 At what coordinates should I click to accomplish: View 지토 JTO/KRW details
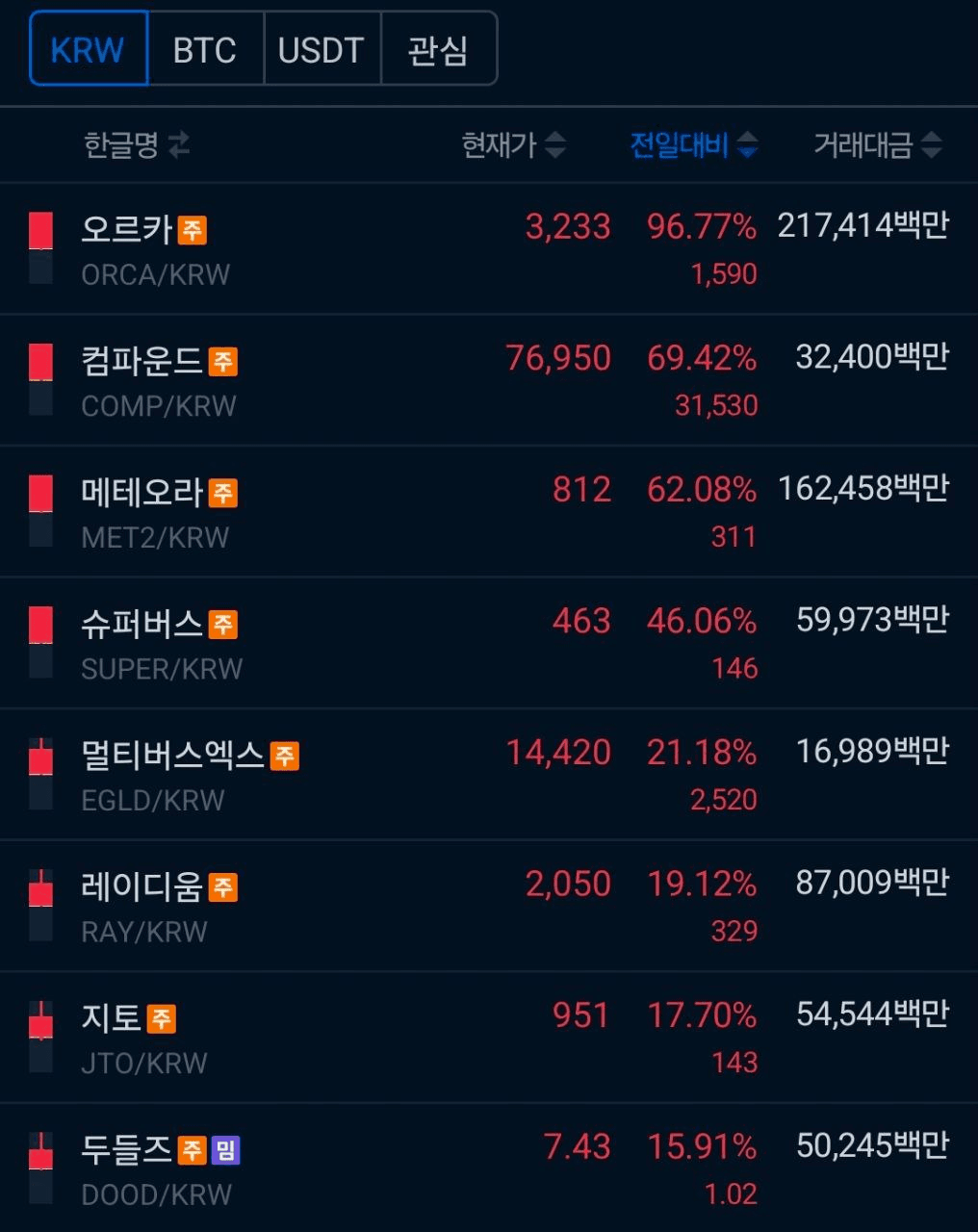pos(489,1038)
